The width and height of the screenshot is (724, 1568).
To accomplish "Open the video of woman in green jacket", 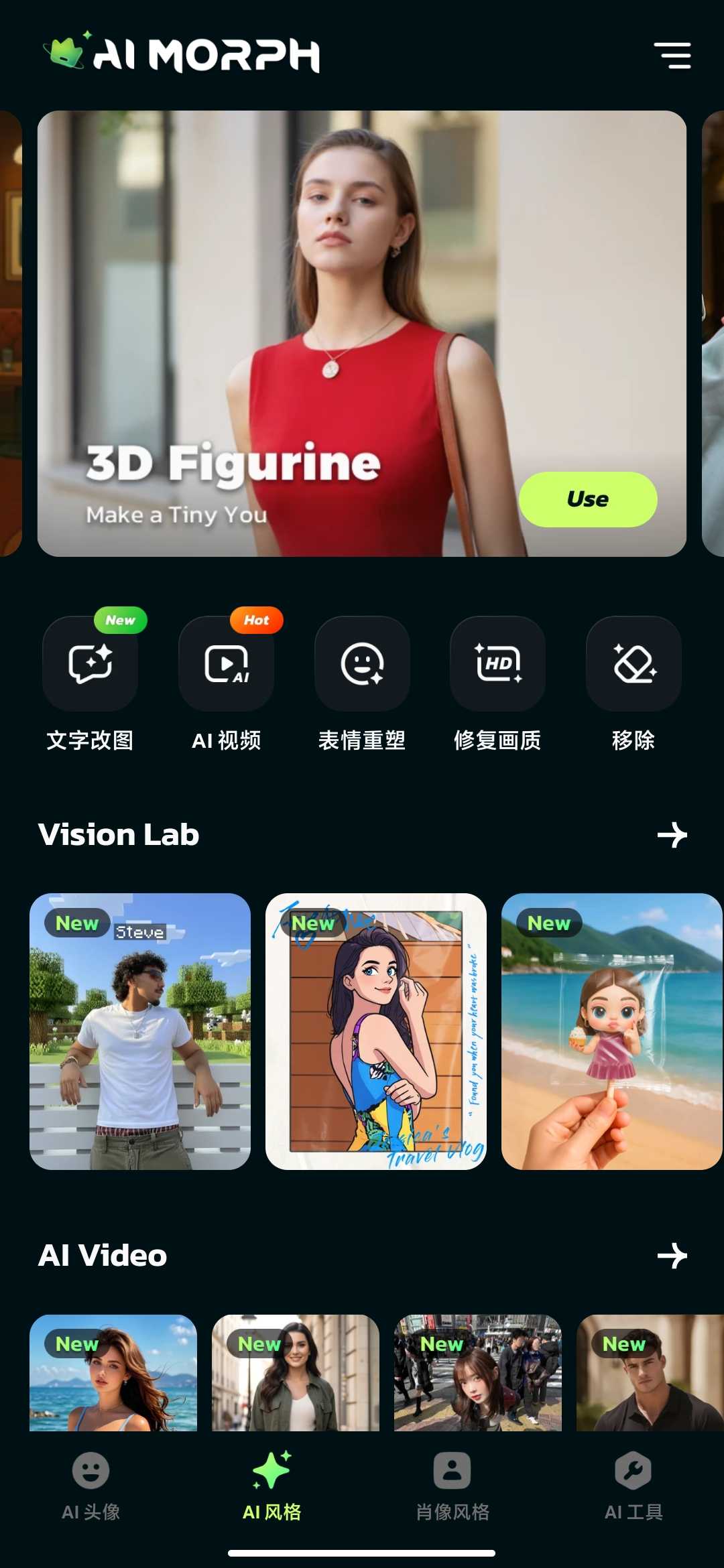I will click(x=296, y=1374).
